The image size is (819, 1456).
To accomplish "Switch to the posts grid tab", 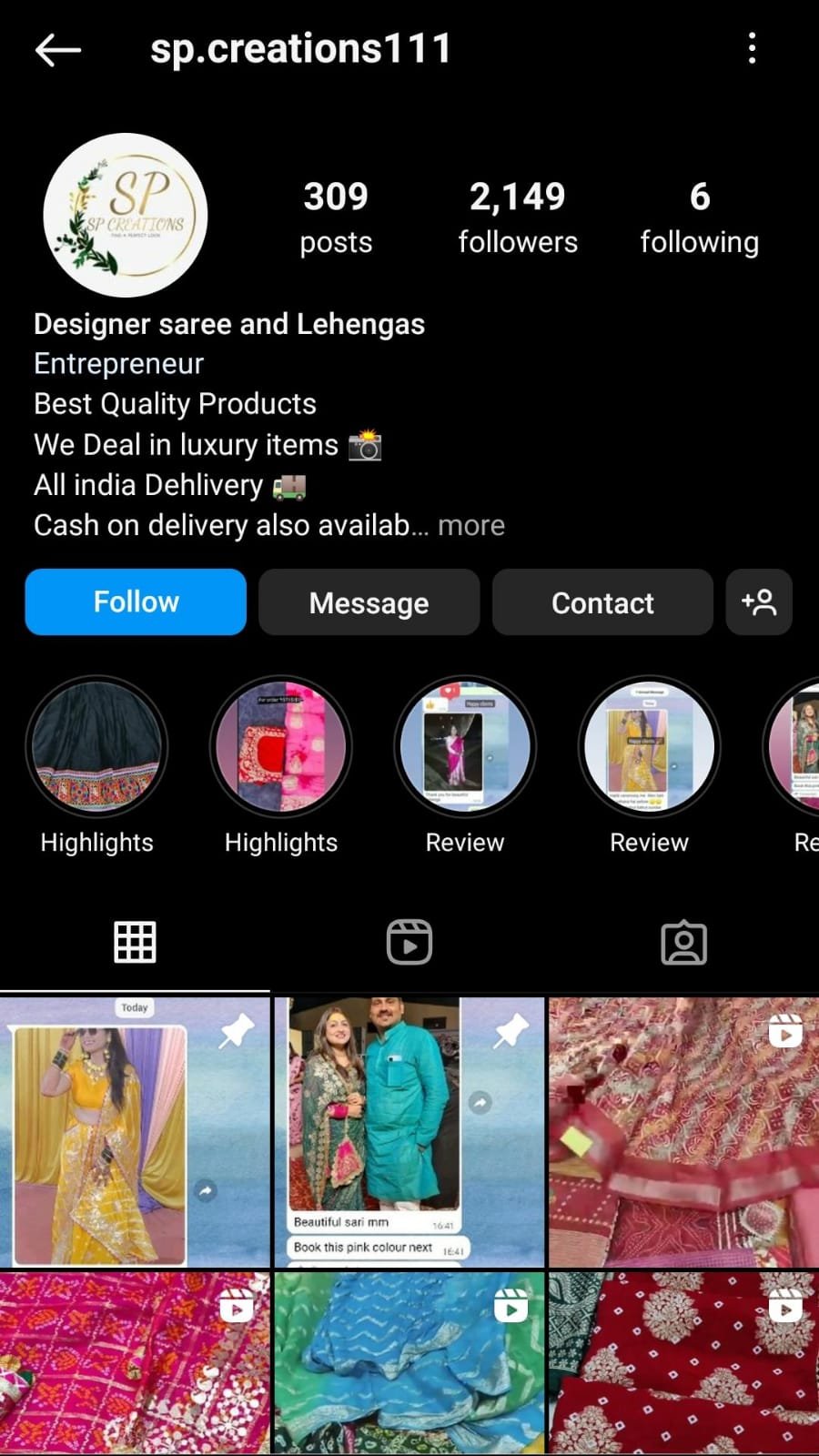I will click(x=135, y=942).
